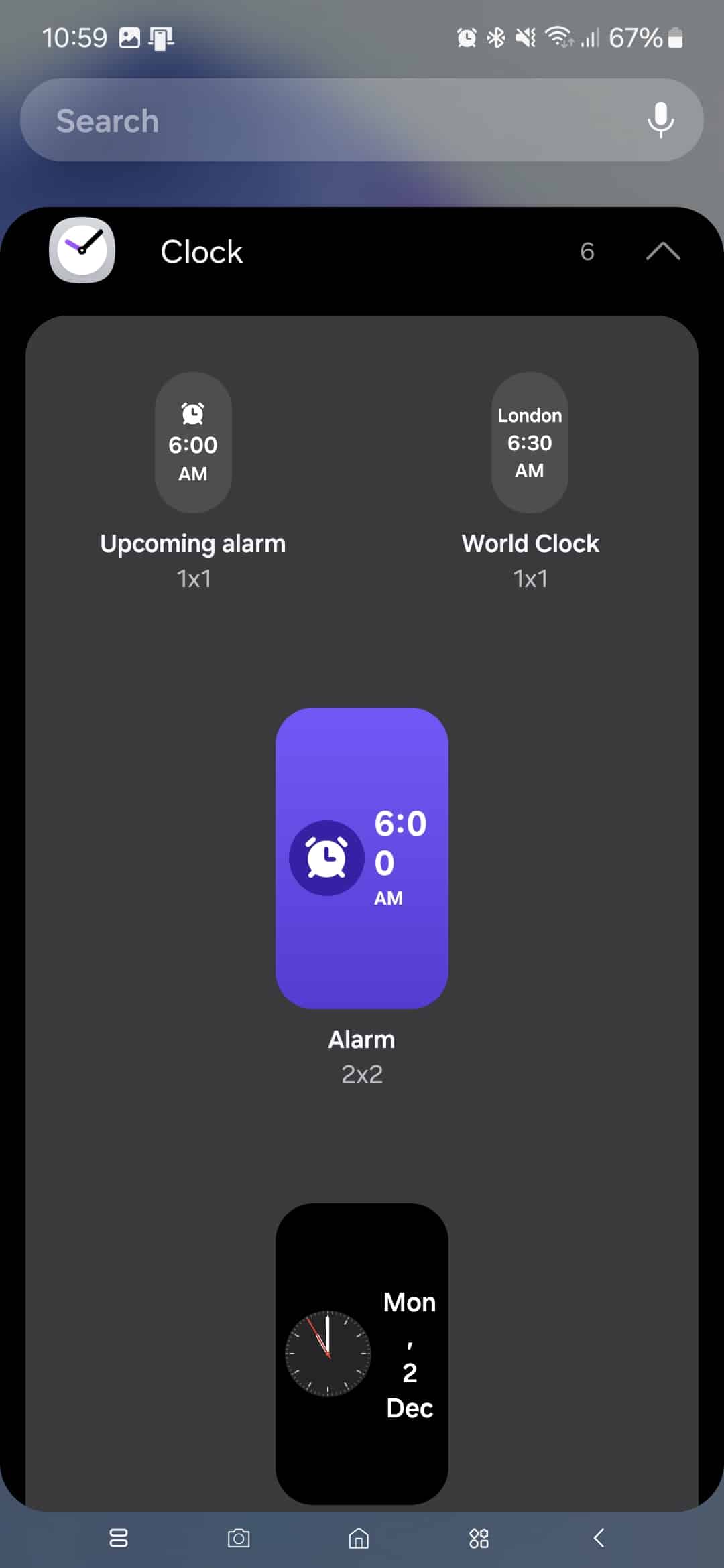Open recent apps from the navigation bar
This screenshot has width=724, height=1568.
tap(119, 1538)
